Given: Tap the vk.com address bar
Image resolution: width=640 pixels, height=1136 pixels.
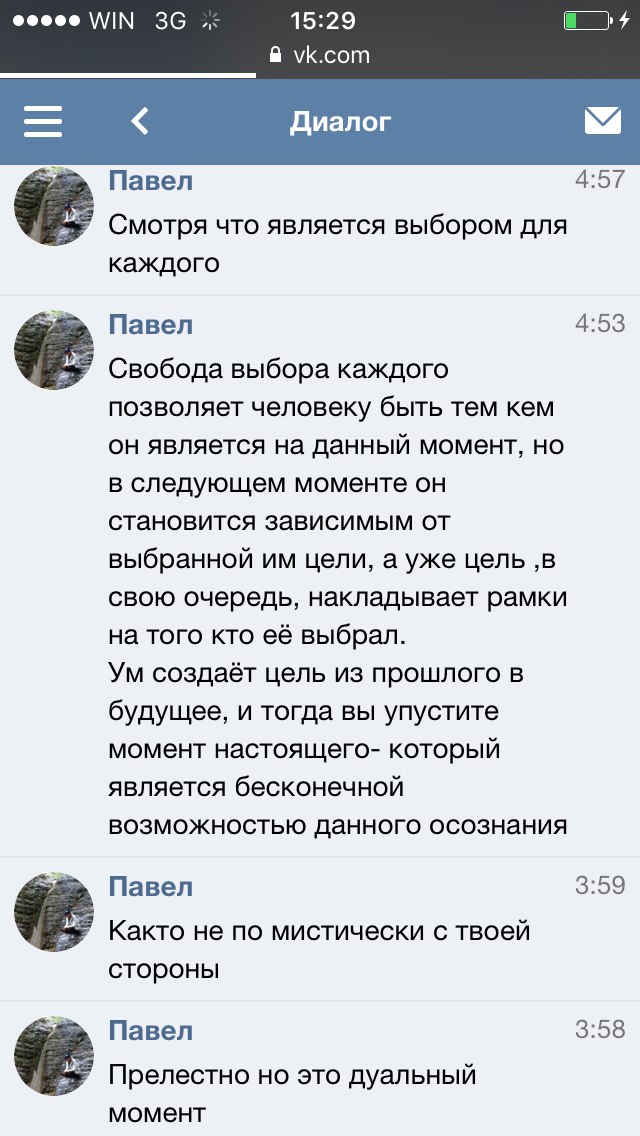Looking at the screenshot, I should (x=320, y=55).
